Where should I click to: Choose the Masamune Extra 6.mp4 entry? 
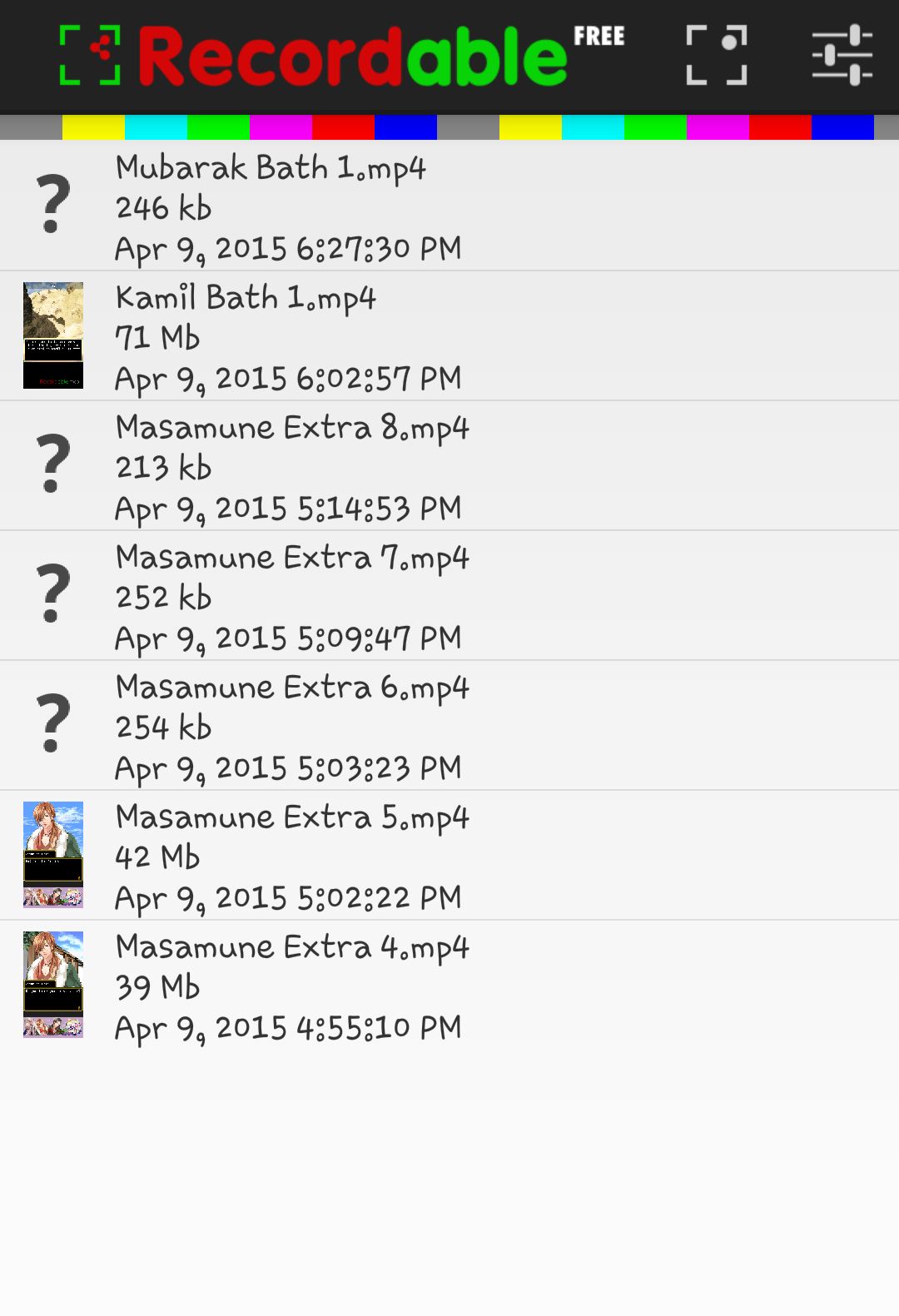tap(449, 726)
